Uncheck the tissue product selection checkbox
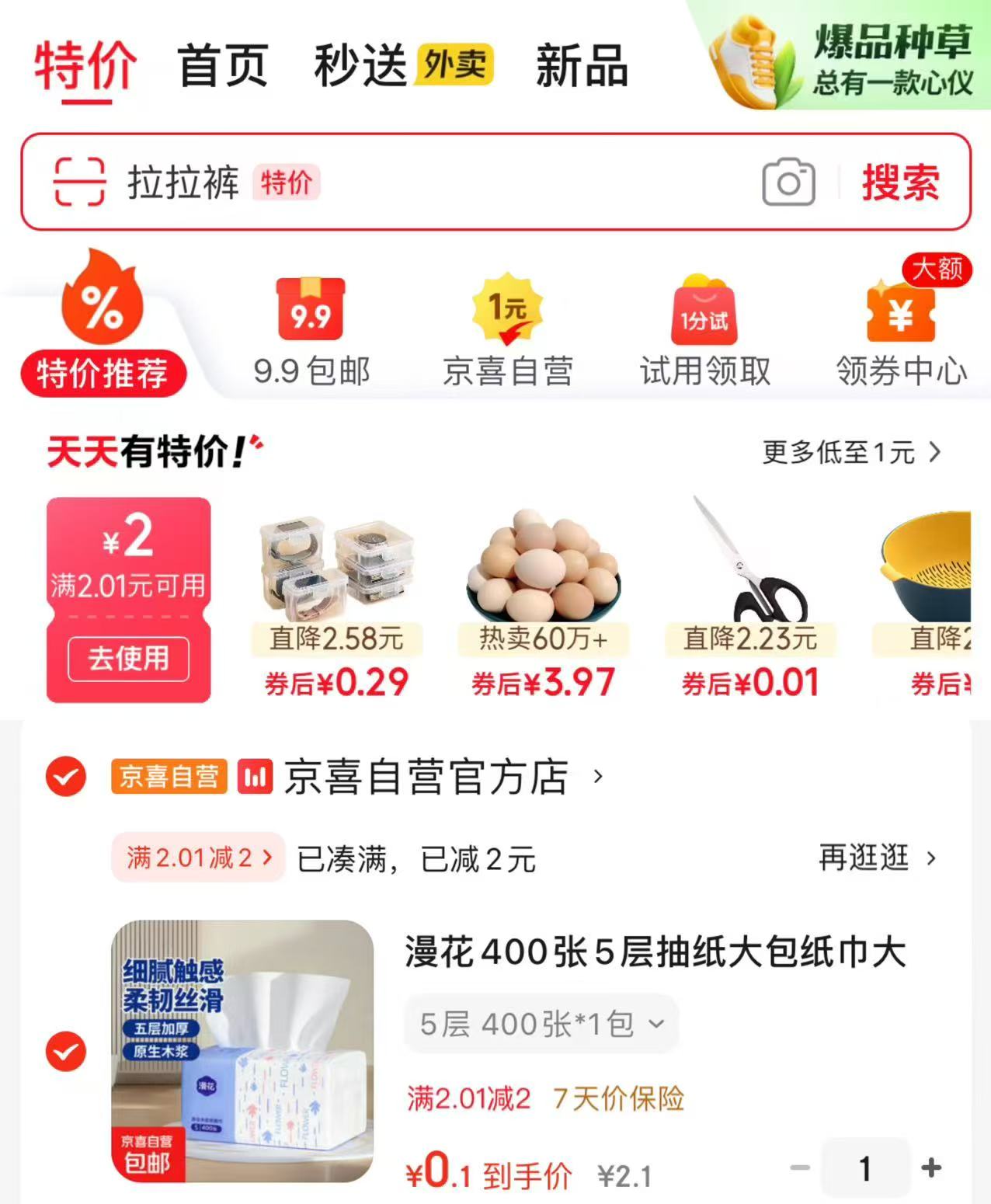This screenshot has height=1204, width=991. tap(66, 1053)
